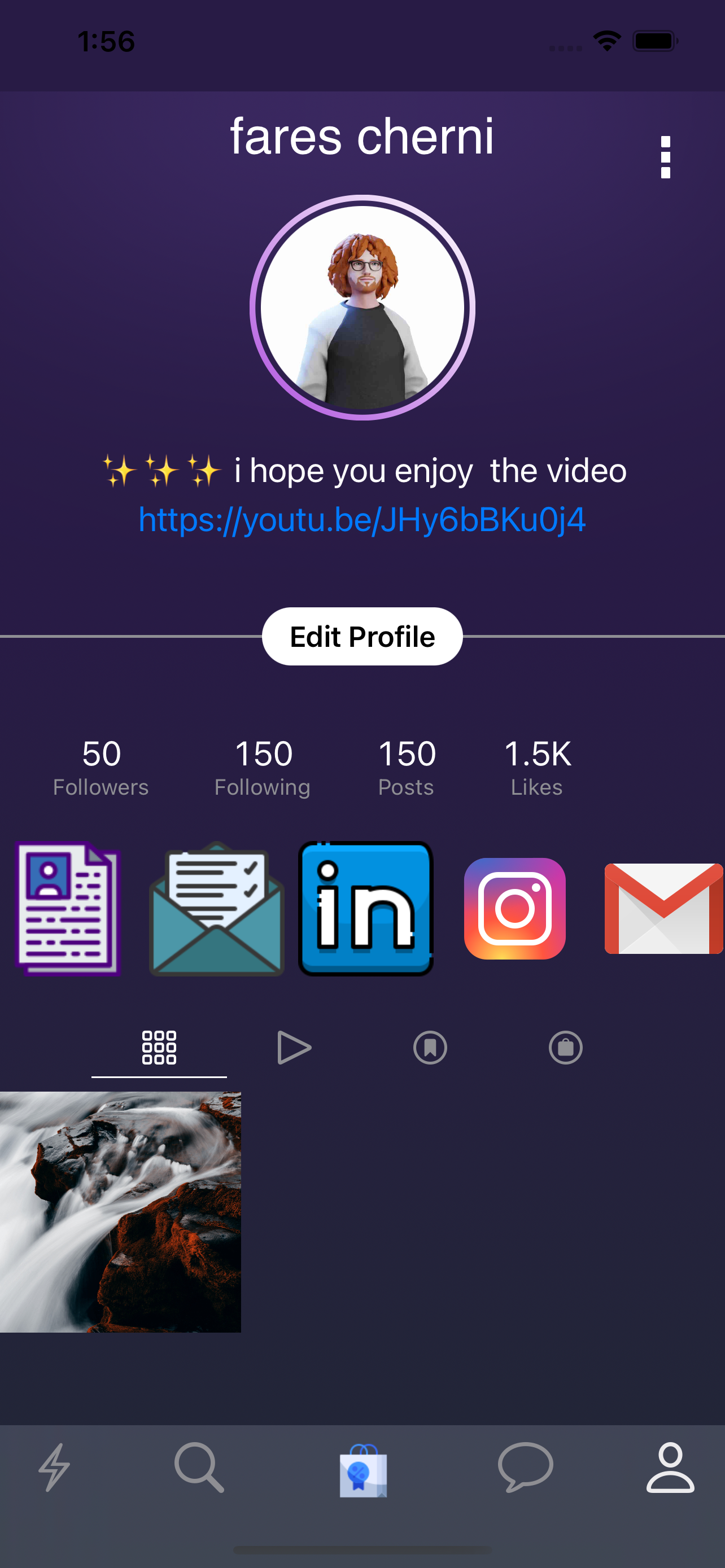The width and height of the screenshot is (725, 1568).
Task: Open the Gmail icon
Action: [663, 908]
